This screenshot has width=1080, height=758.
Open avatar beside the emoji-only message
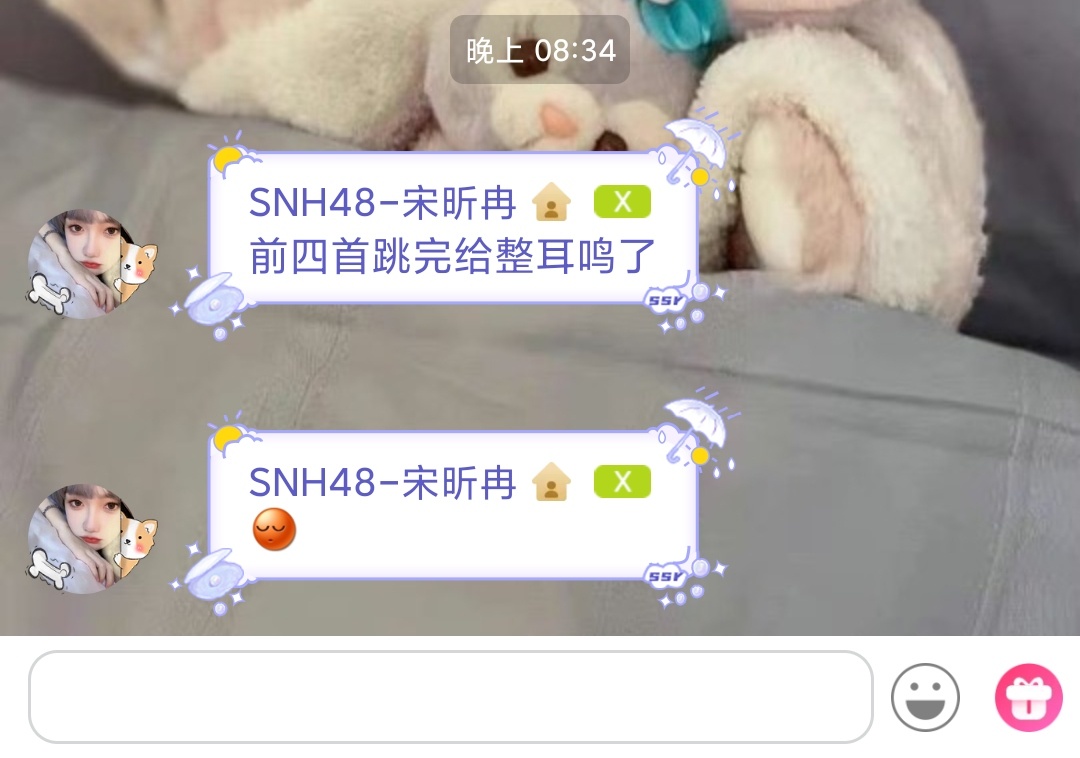coord(92,540)
